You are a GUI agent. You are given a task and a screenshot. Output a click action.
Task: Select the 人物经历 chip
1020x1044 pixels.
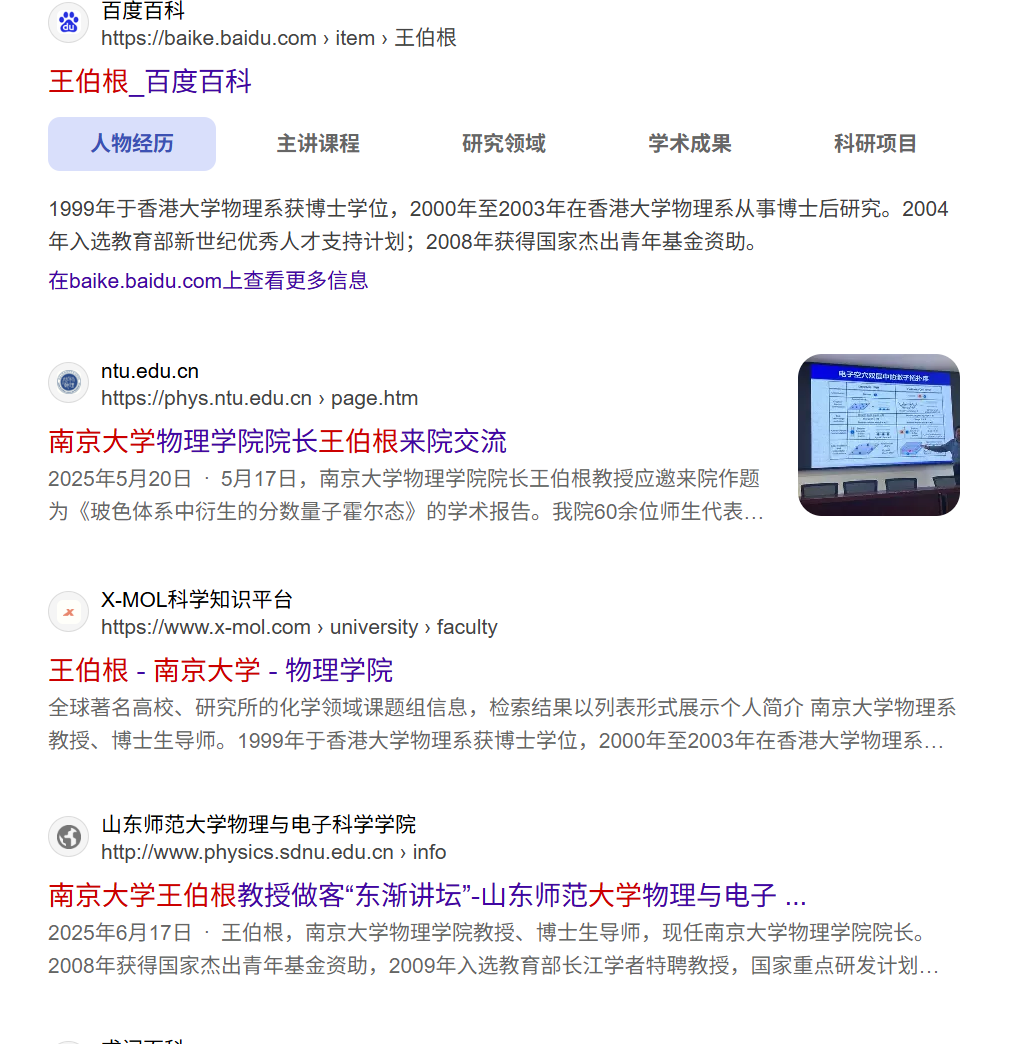coord(132,144)
